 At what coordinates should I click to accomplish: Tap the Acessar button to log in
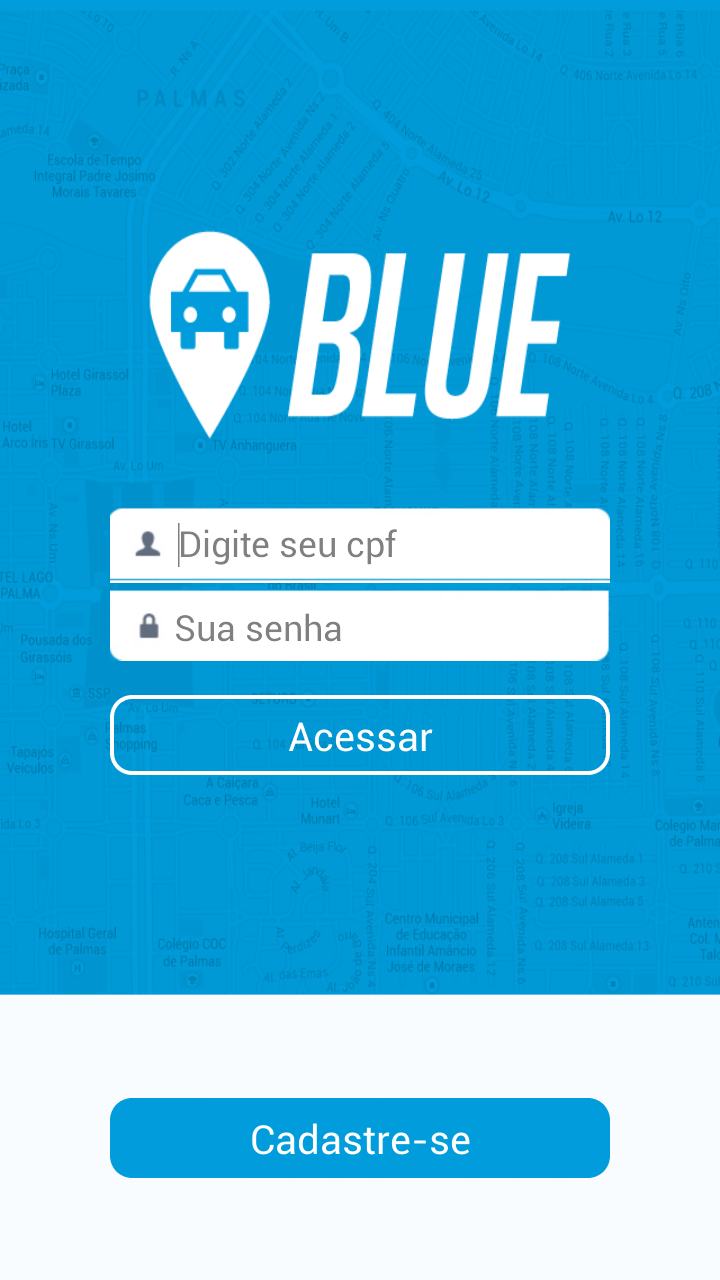[x=360, y=736]
